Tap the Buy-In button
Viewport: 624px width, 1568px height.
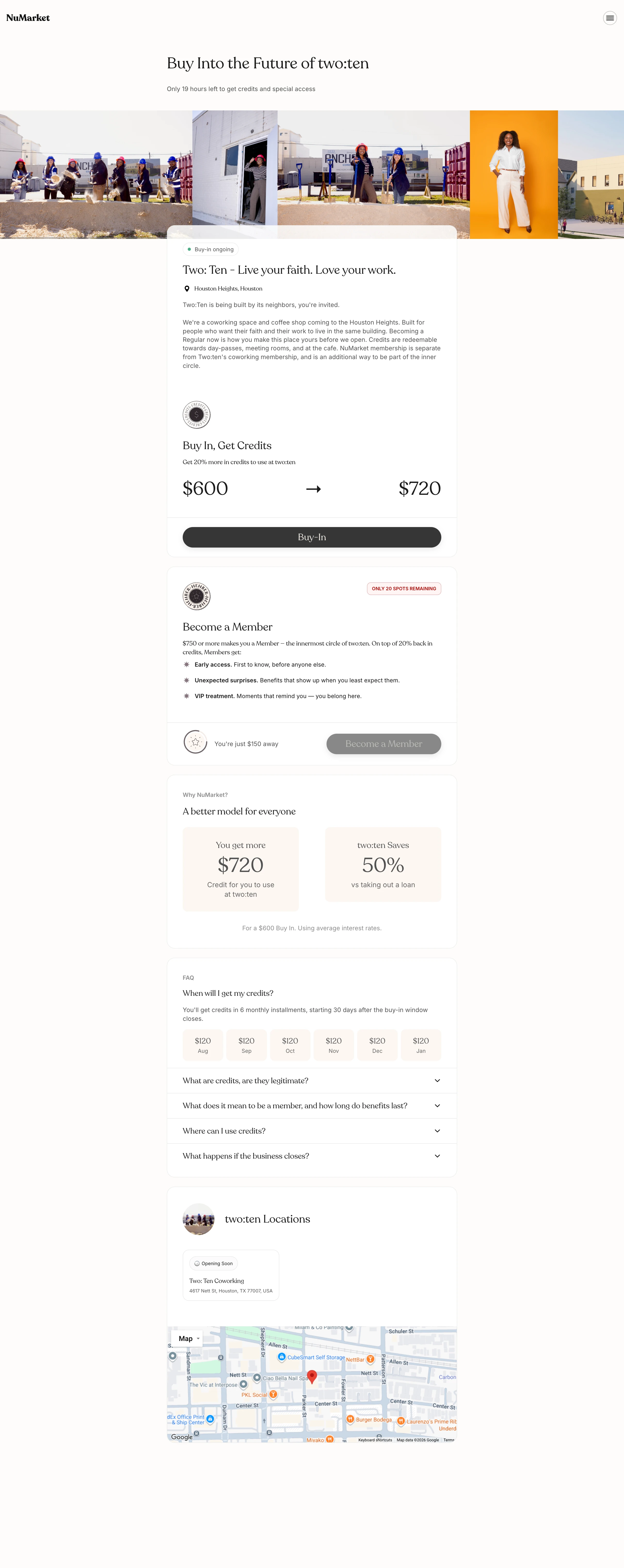tap(312, 537)
